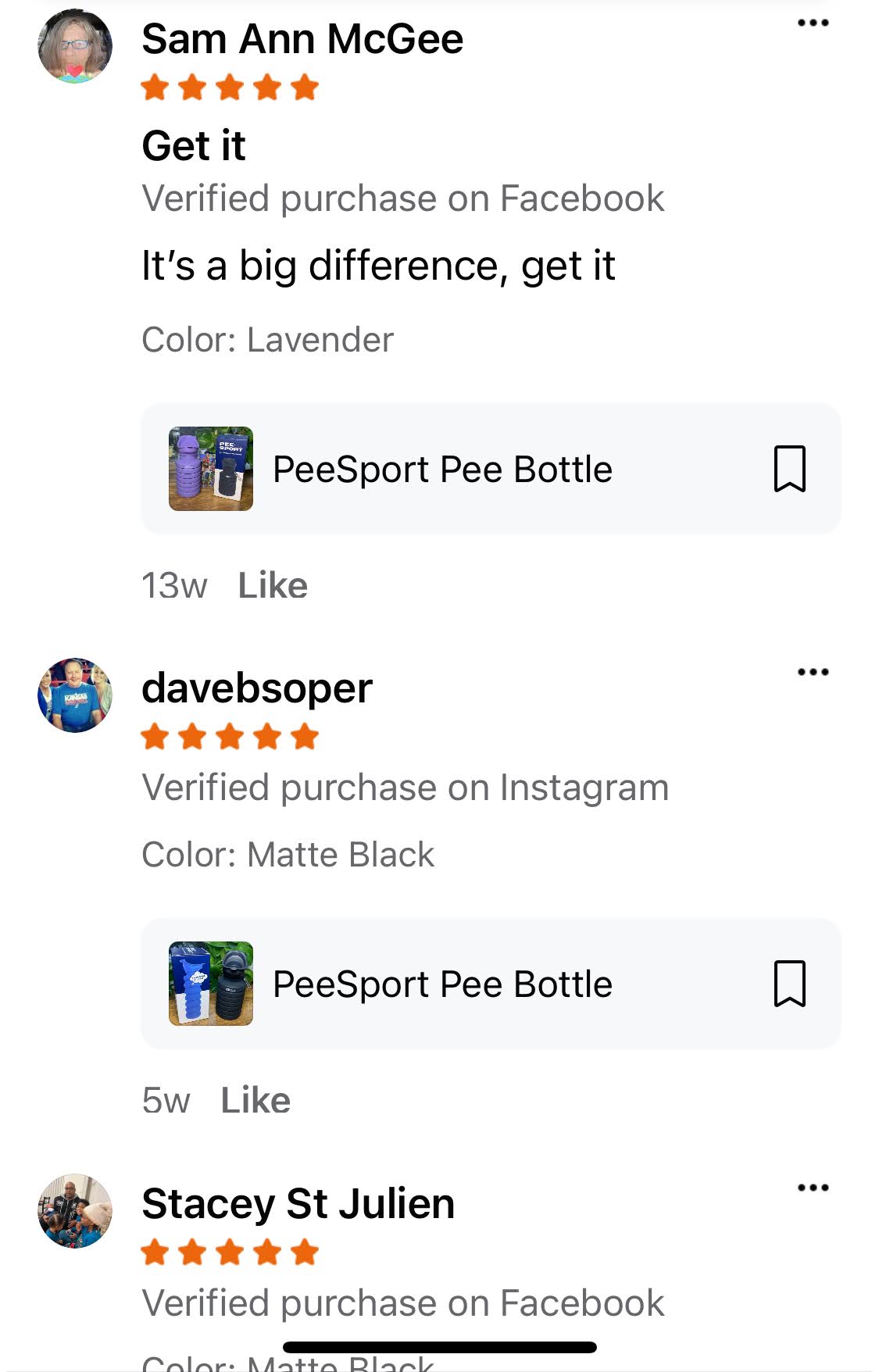879x1372 pixels.
Task: Save PeeSport Pee Bottle from Sam Ann's review
Action: 789,469
